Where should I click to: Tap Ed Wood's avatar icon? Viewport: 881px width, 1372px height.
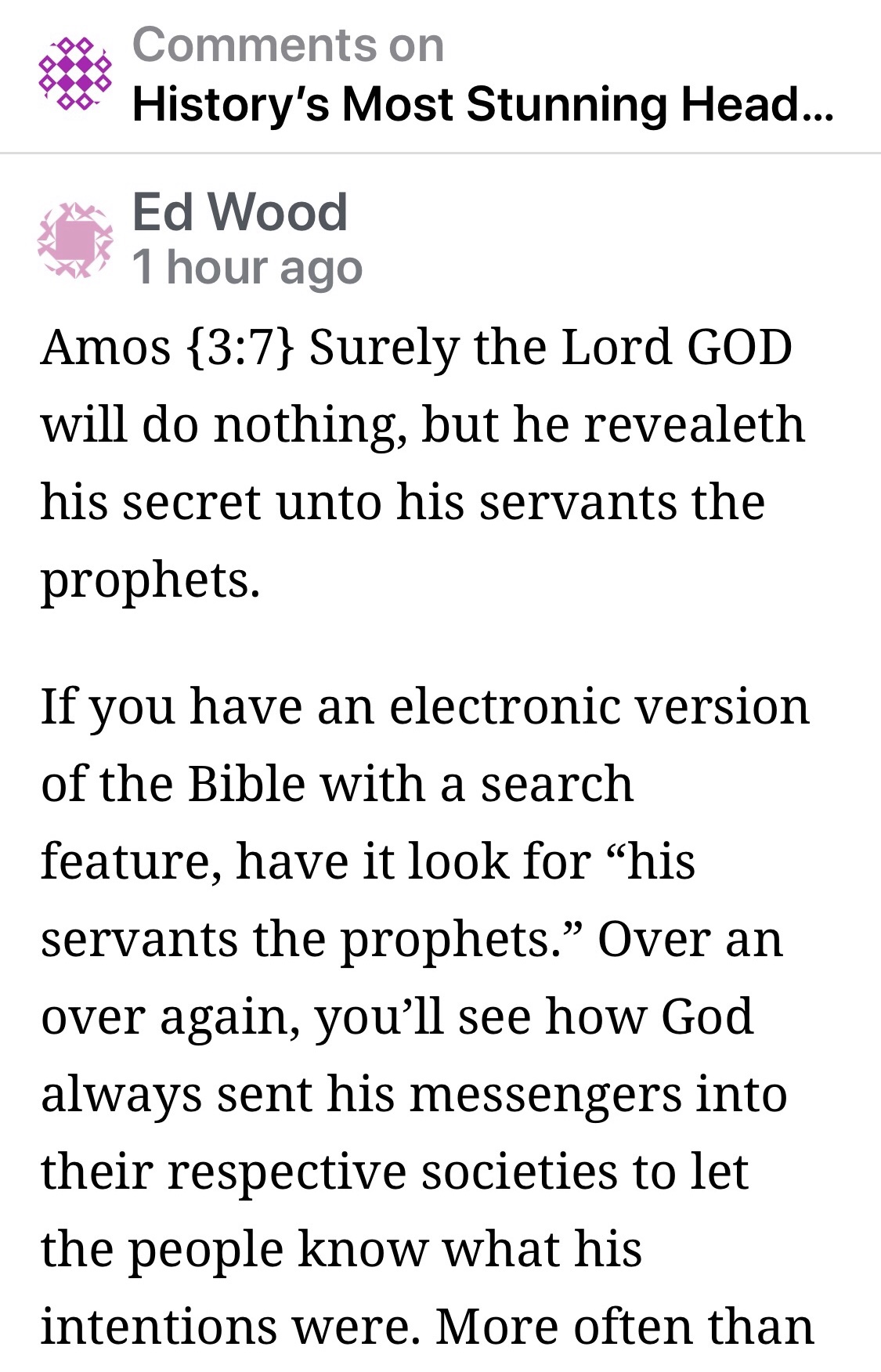(75, 240)
